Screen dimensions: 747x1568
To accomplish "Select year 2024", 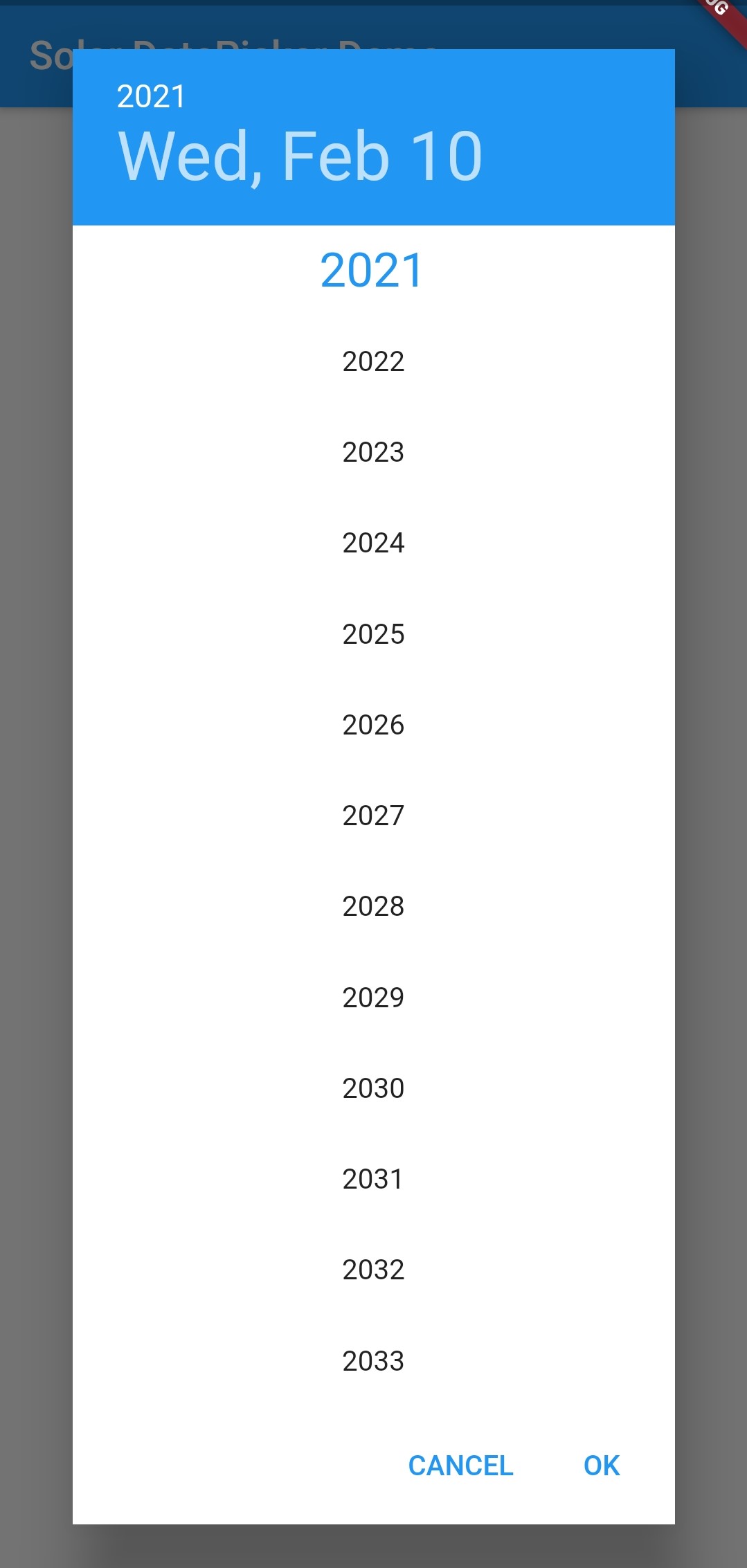I will click(x=373, y=543).
